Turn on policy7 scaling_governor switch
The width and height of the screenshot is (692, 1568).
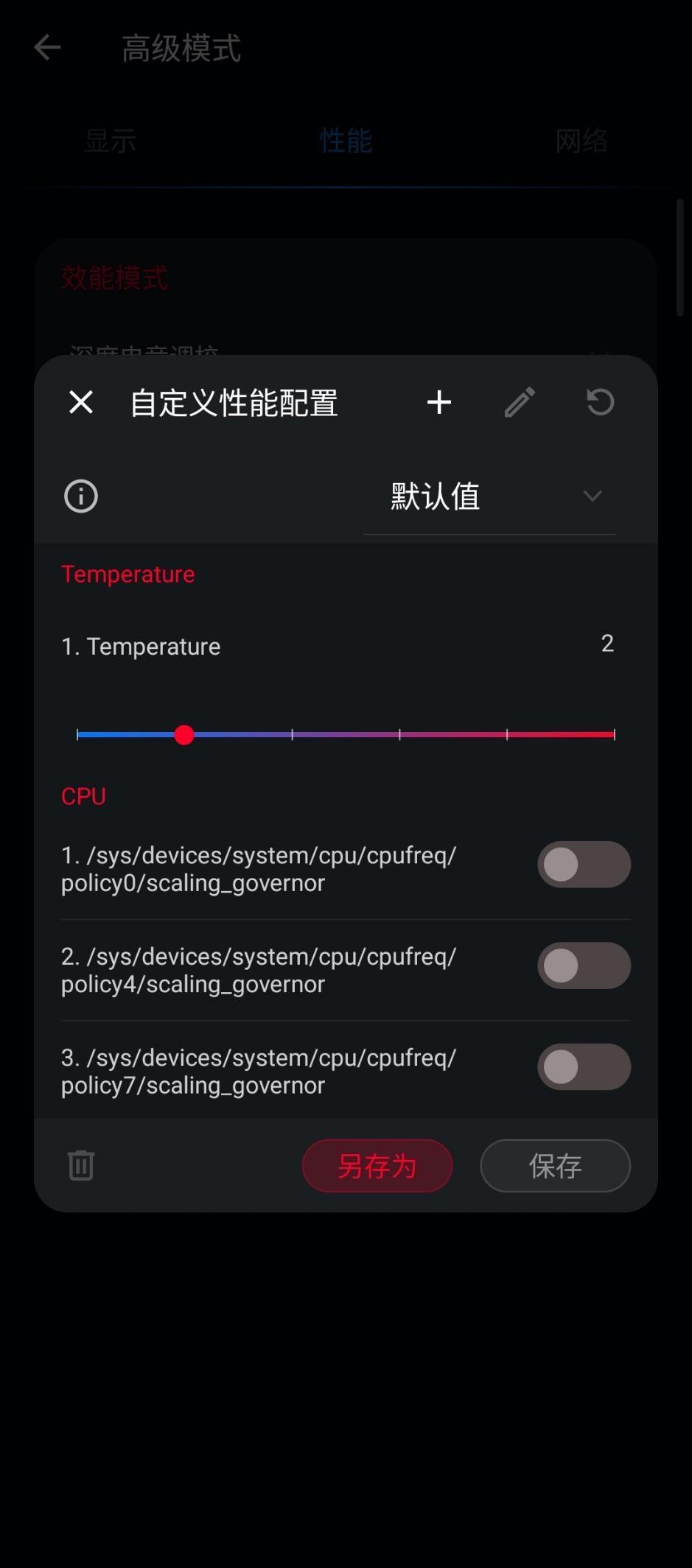(x=584, y=1066)
